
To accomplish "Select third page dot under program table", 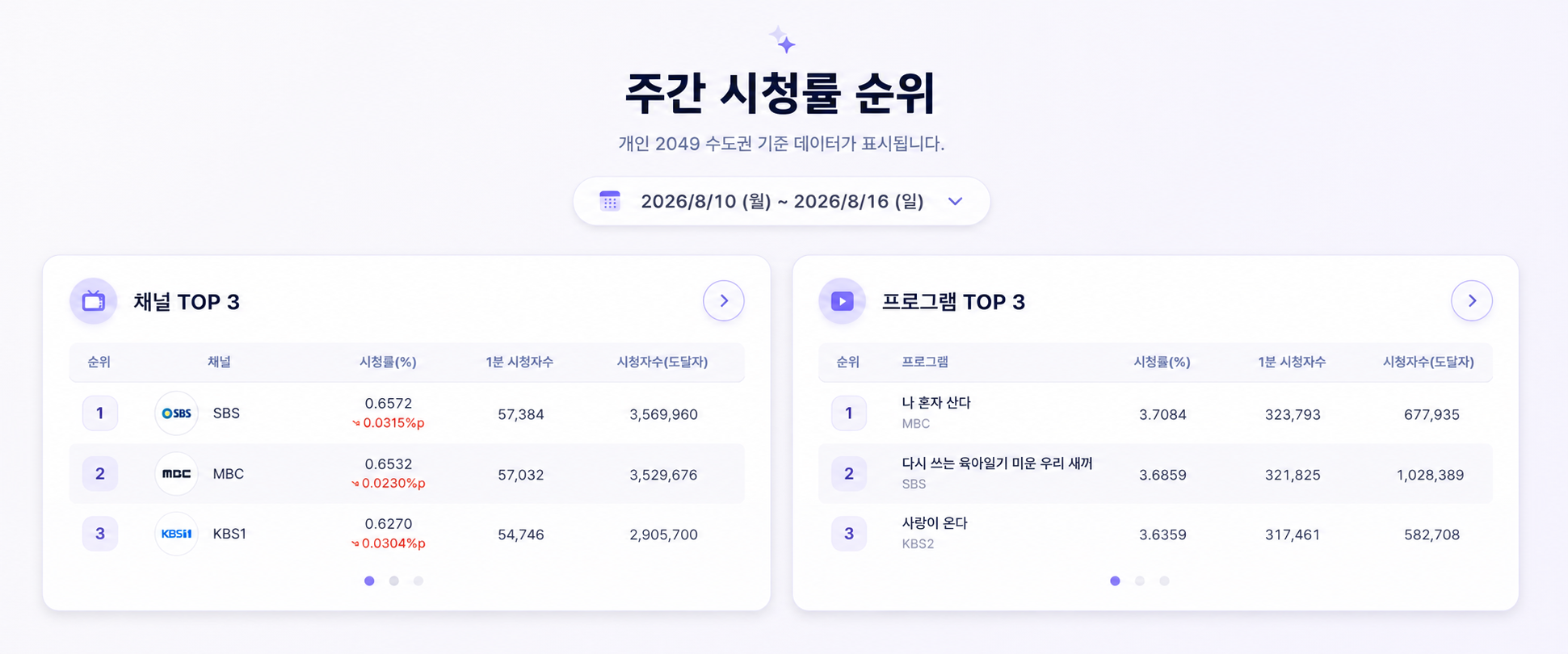I will pos(1164,581).
